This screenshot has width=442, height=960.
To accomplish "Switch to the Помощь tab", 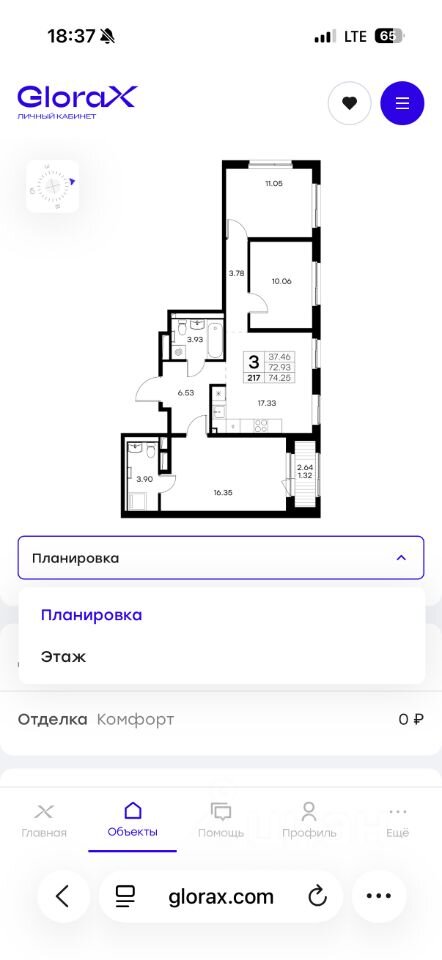I will (x=221, y=821).
